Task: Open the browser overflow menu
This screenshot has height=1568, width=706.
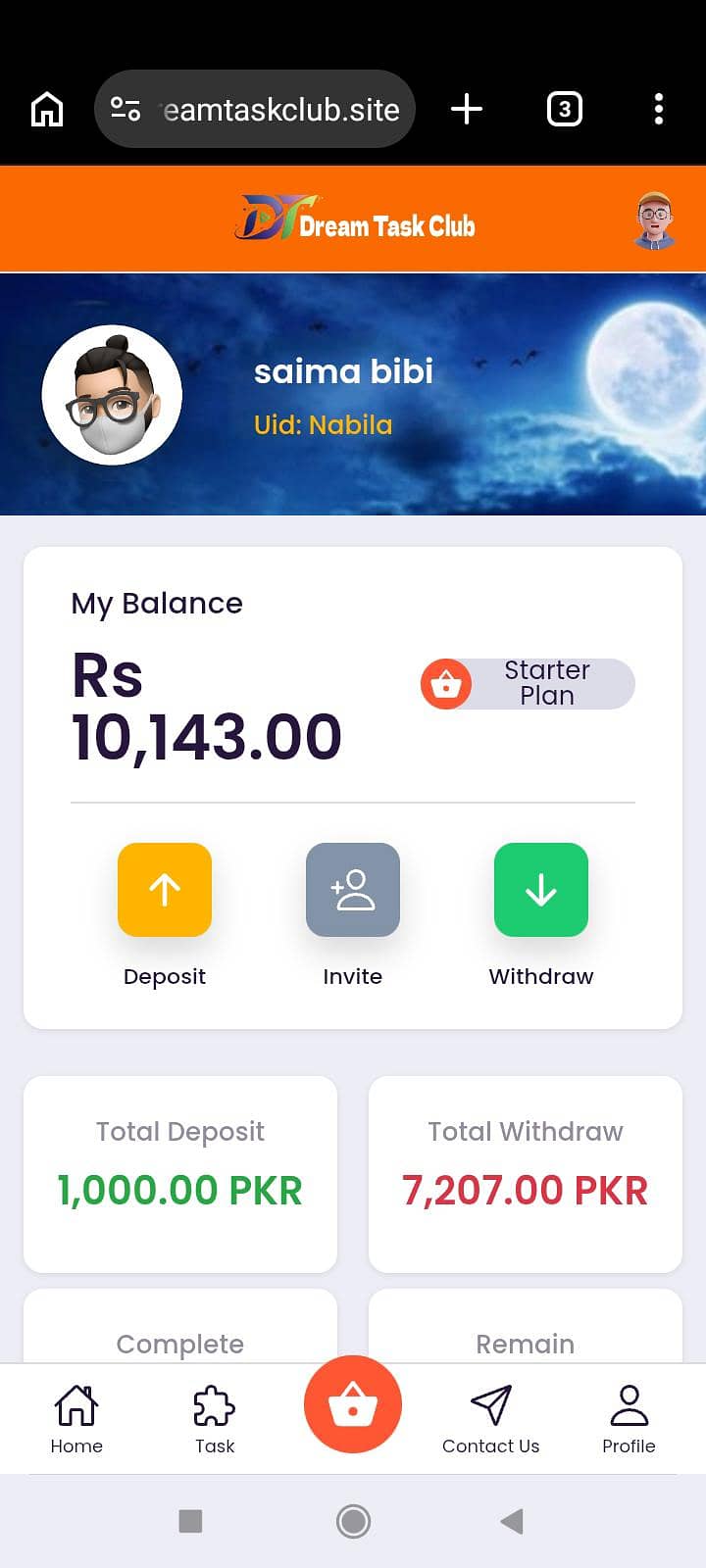Action: tap(659, 109)
